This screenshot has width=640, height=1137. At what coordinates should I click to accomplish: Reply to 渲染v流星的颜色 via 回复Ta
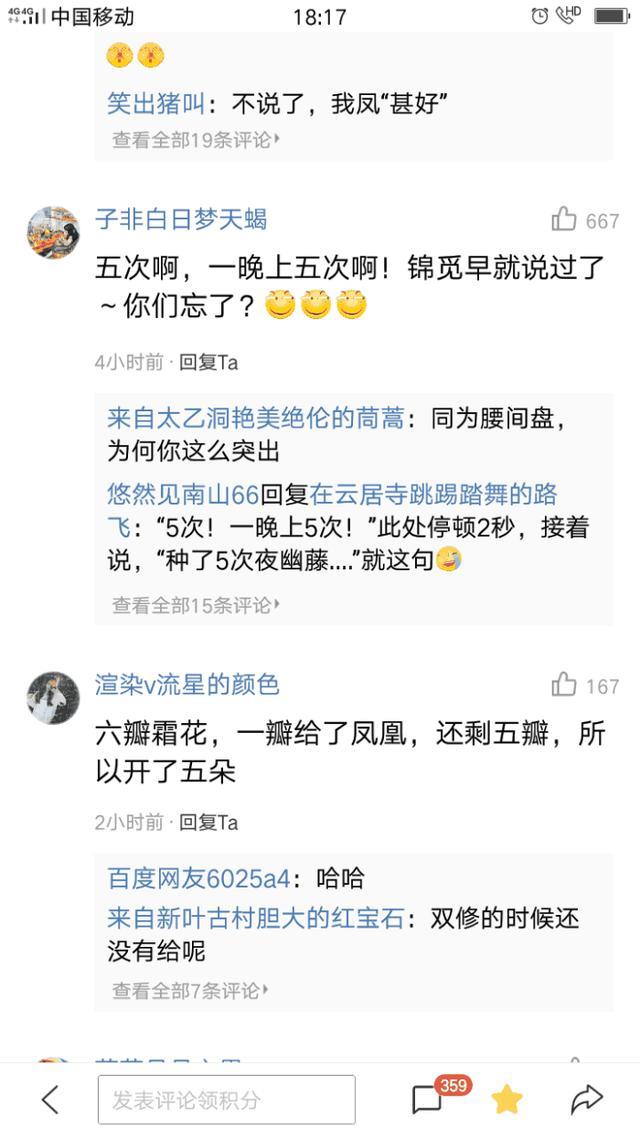click(x=208, y=822)
